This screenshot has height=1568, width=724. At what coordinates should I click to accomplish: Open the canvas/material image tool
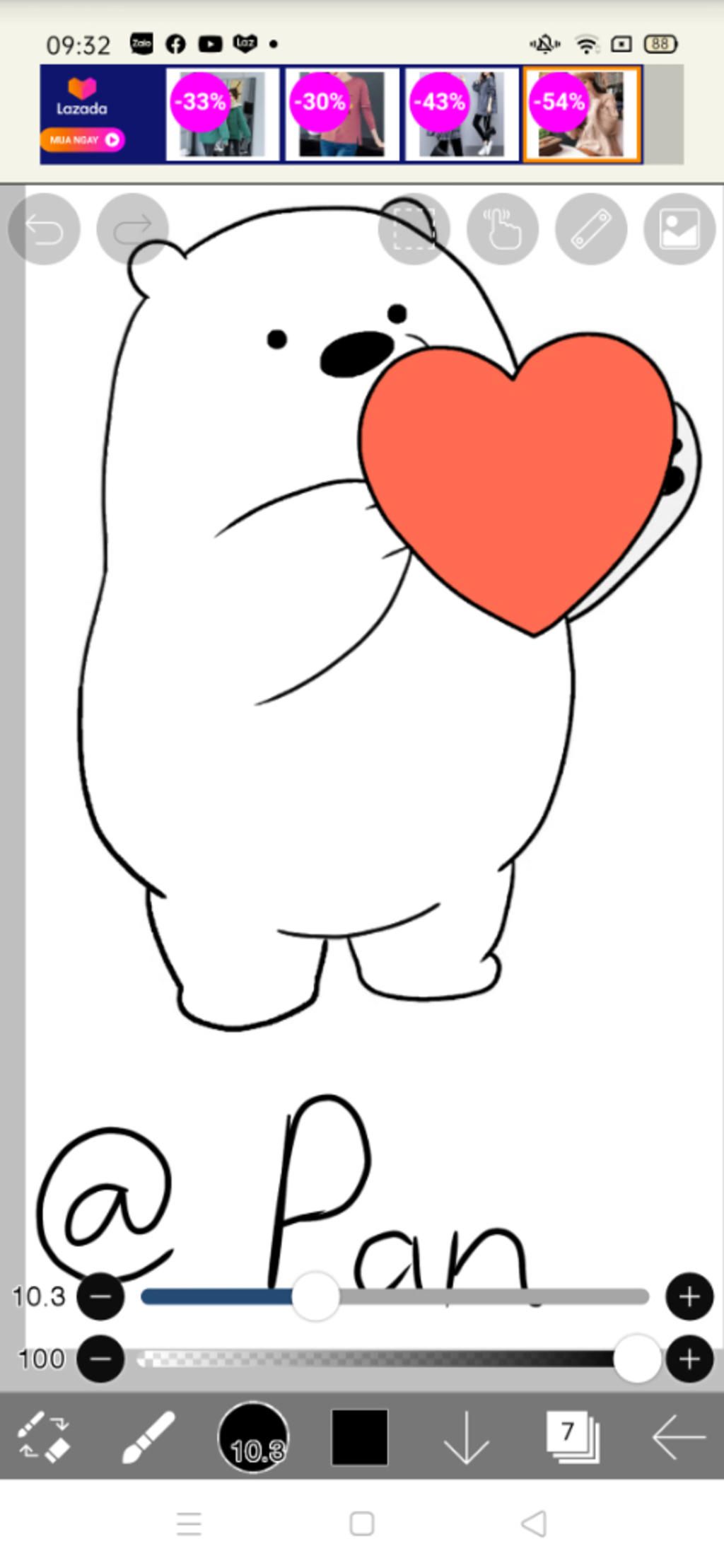tap(679, 228)
